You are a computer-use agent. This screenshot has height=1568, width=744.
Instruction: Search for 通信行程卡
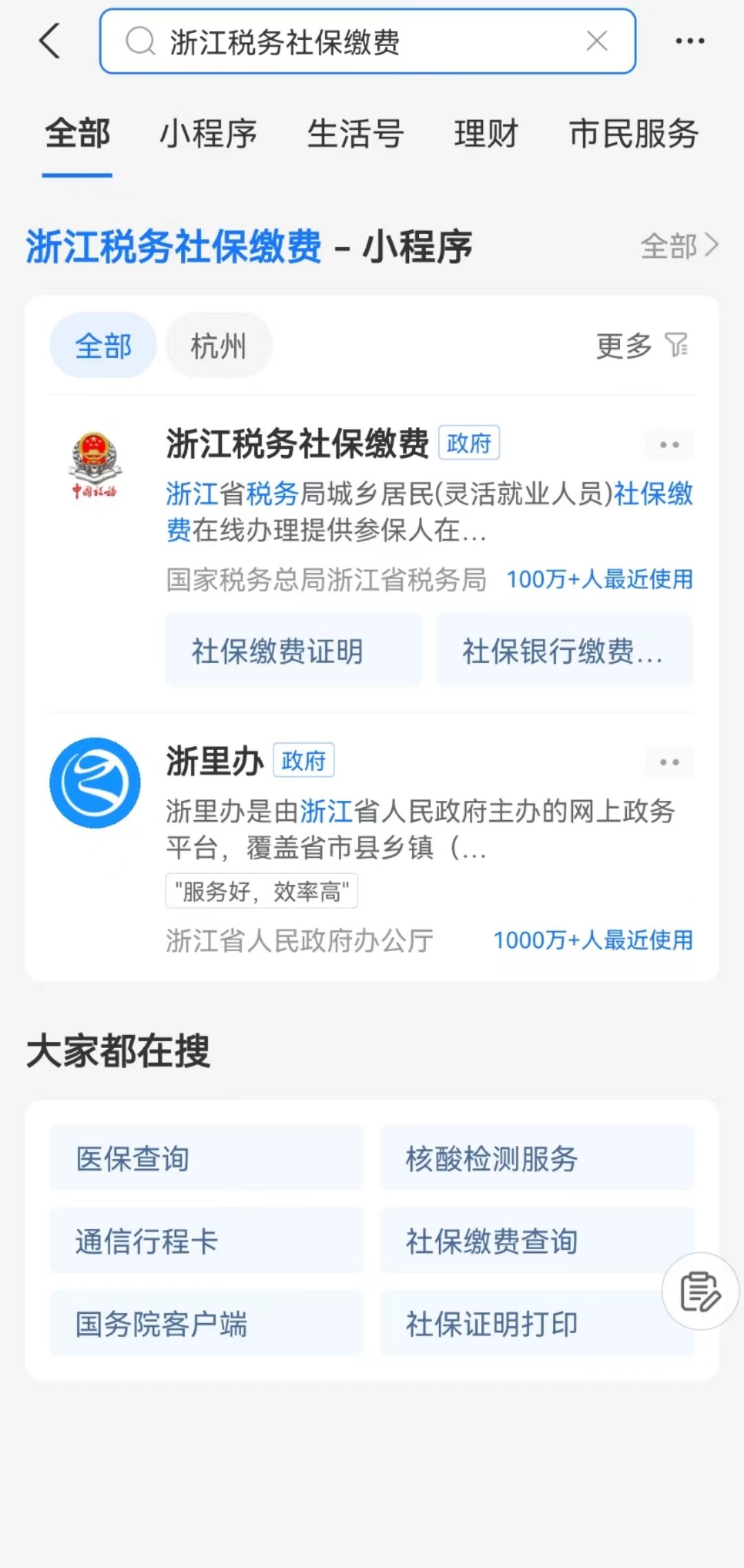[206, 1241]
